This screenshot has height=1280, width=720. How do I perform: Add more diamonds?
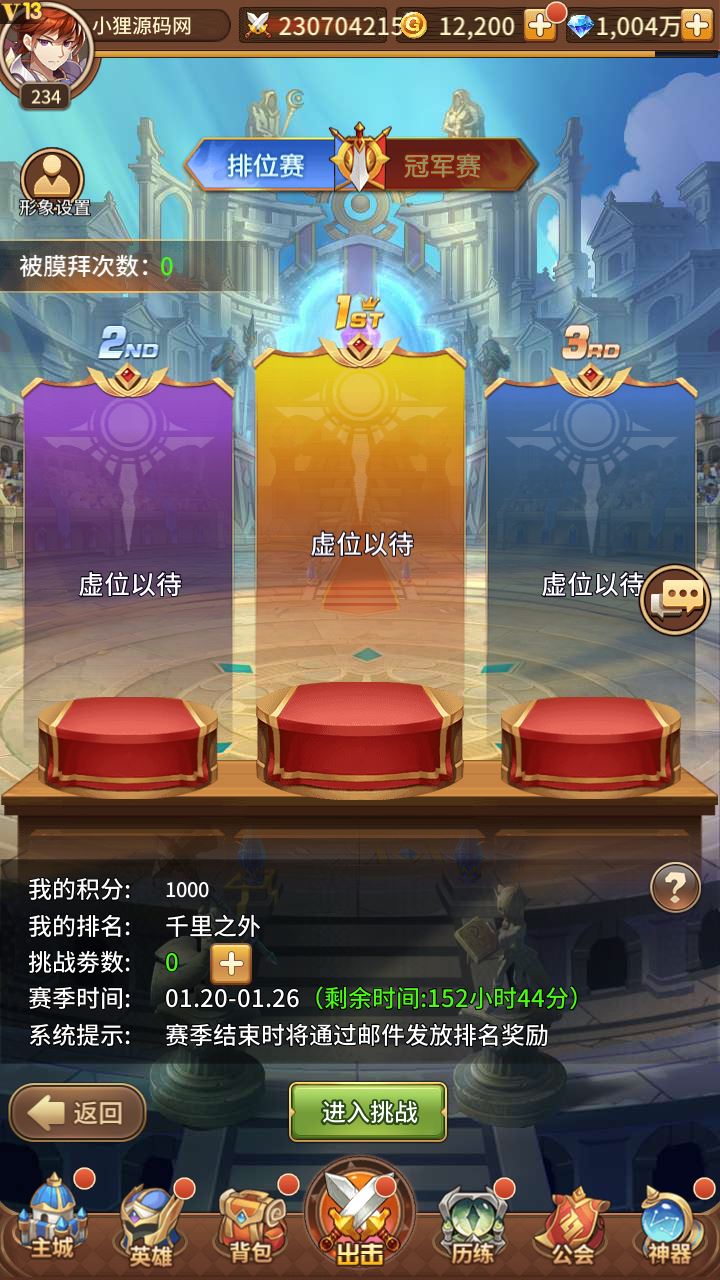697,27
